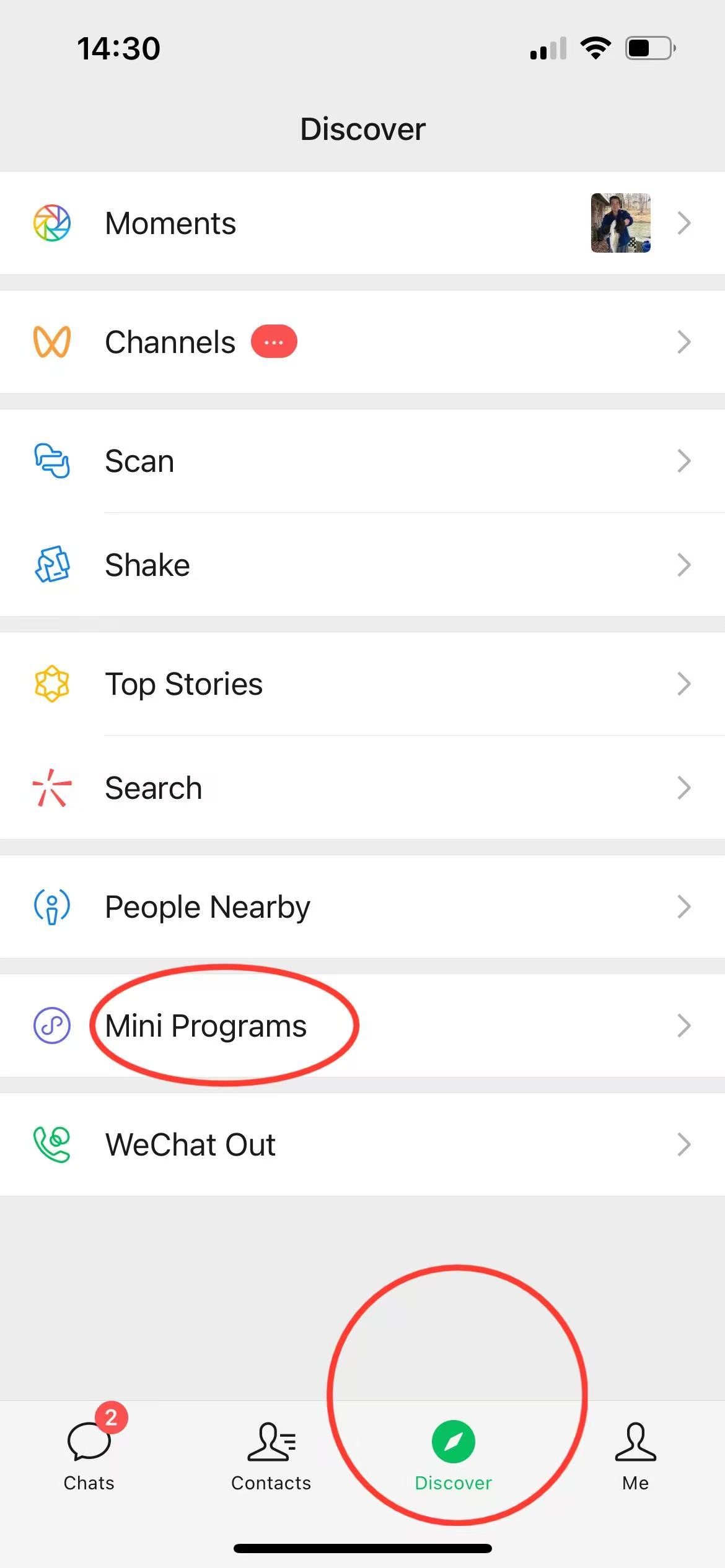Select the Discover tab
The width and height of the screenshot is (725, 1568).
tap(453, 1455)
